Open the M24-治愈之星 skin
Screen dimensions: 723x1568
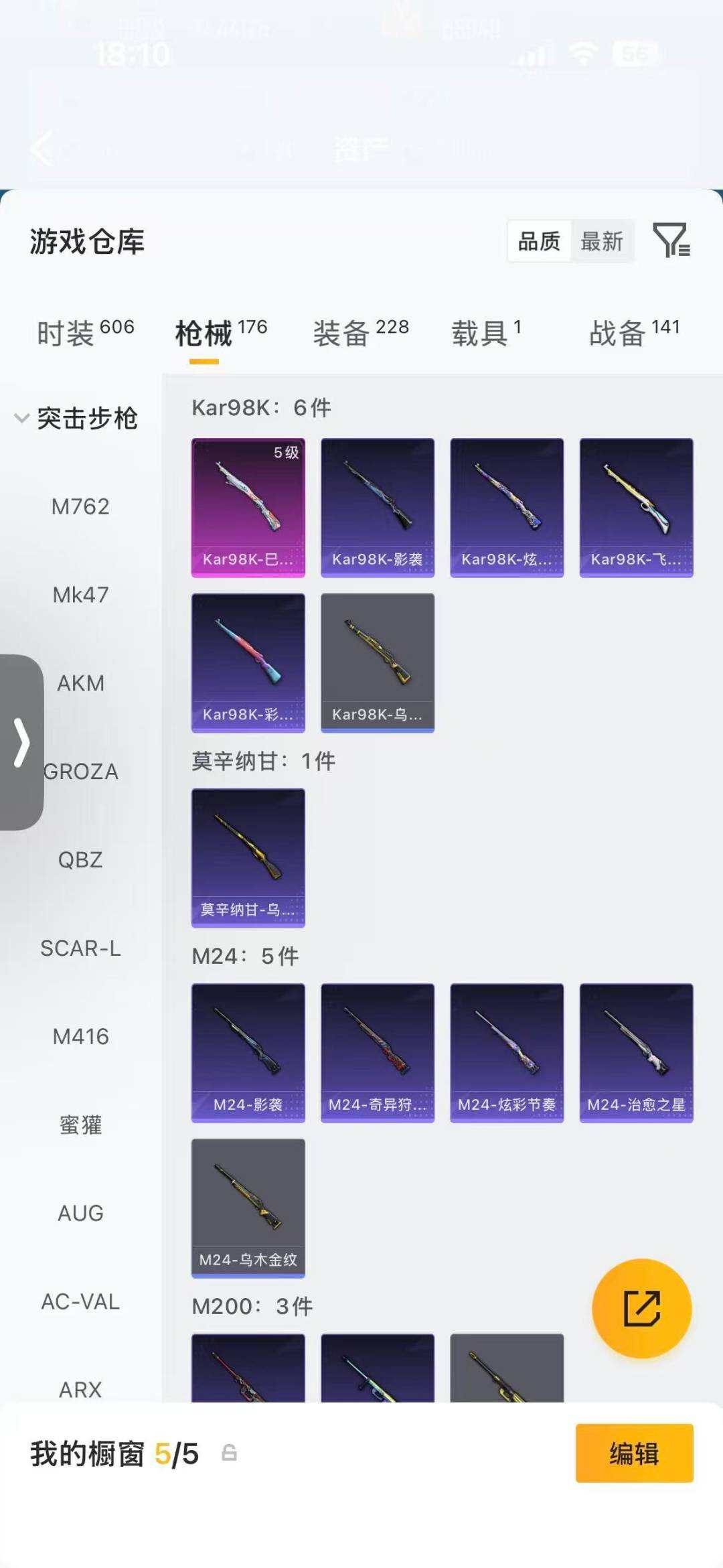(636, 1052)
